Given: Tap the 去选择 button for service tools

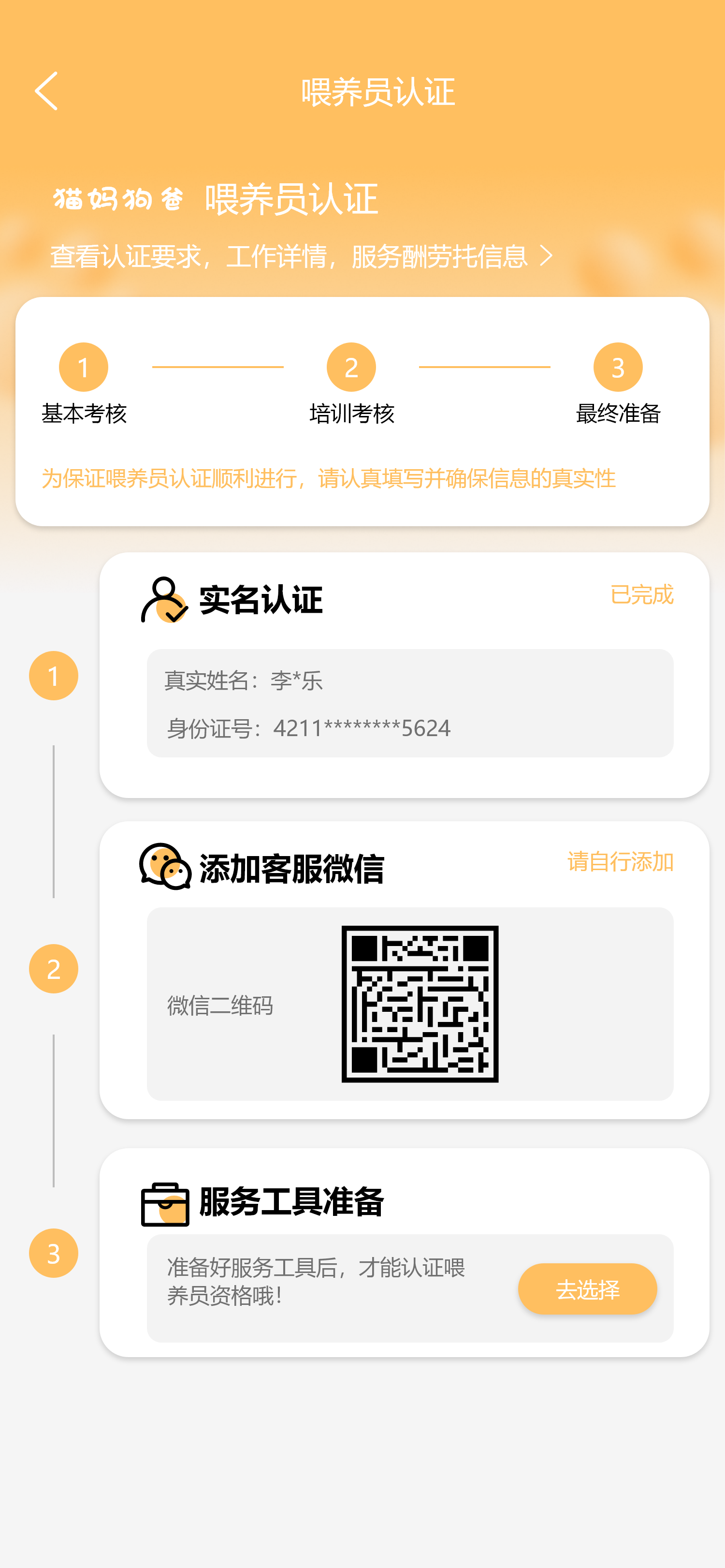Looking at the screenshot, I should (587, 1288).
